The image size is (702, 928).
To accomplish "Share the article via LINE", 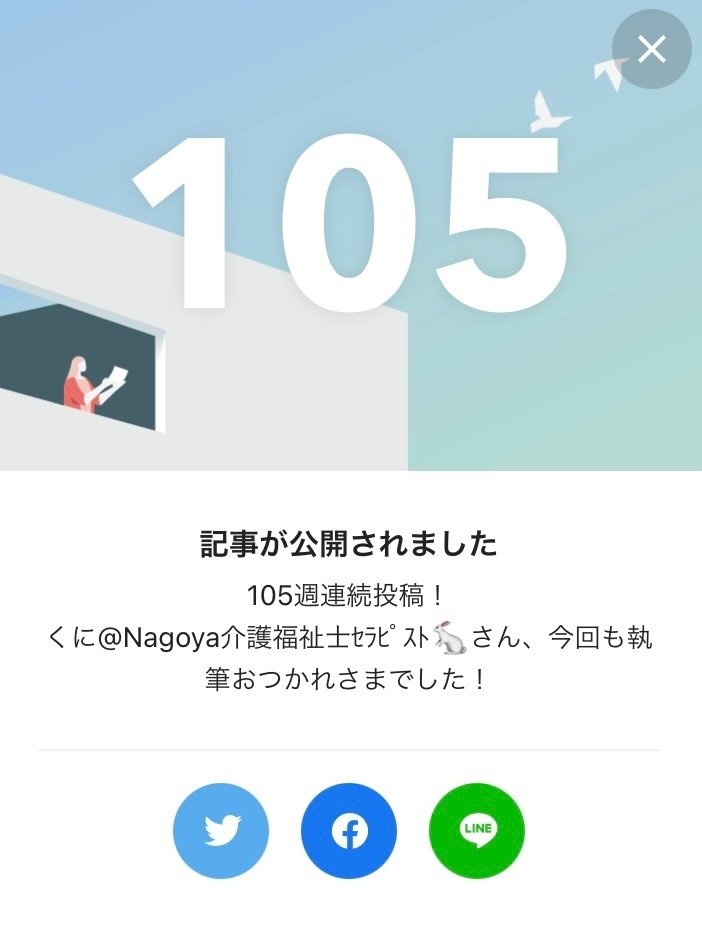I will [x=477, y=831].
